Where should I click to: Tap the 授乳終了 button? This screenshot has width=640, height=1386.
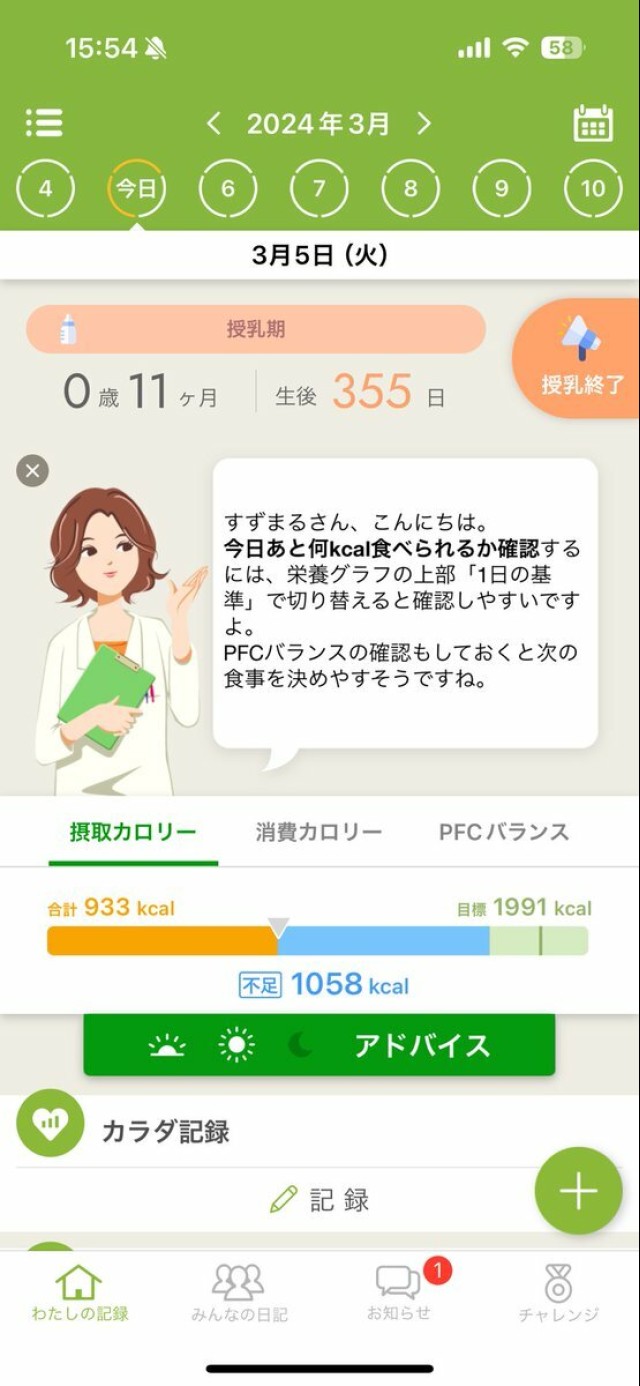(x=580, y=358)
